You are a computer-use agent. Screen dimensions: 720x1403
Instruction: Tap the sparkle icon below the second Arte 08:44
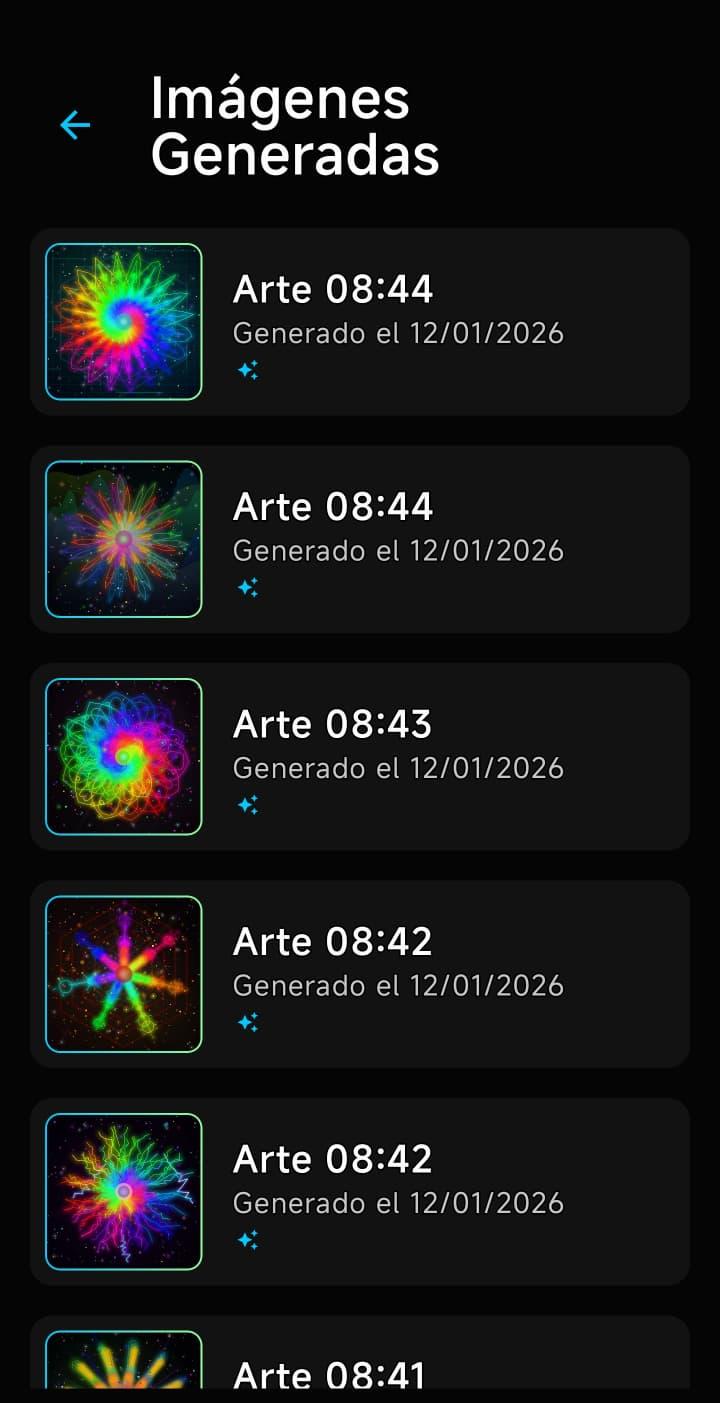click(249, 589)
